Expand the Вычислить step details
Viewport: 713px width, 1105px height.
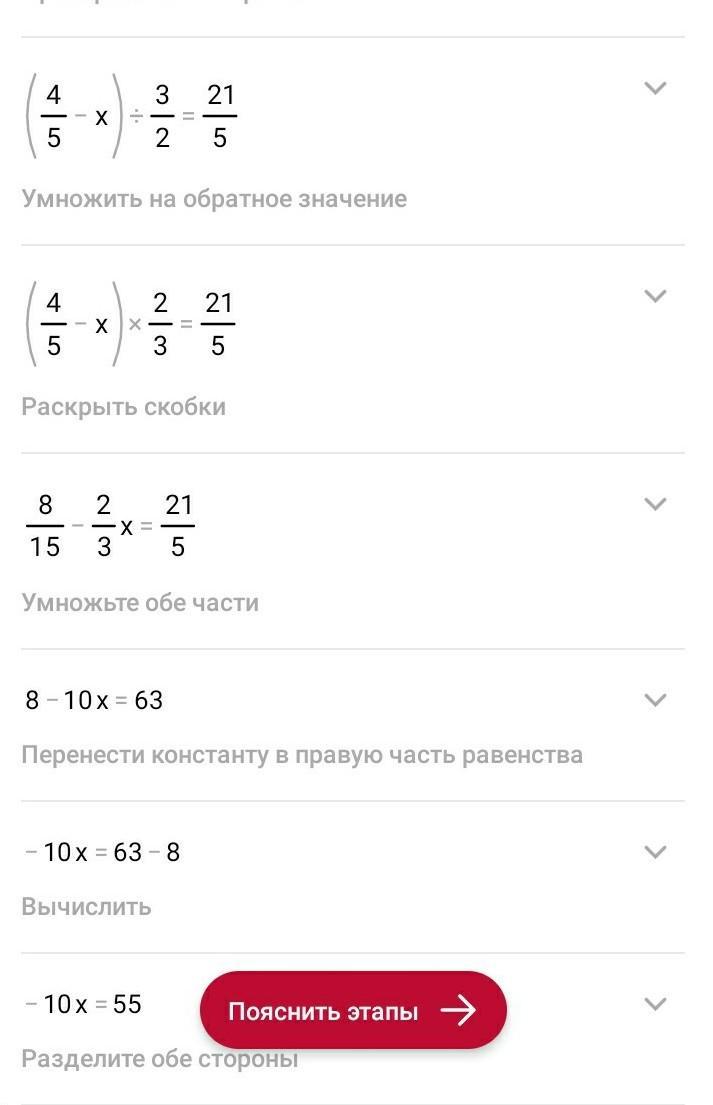(x=655, y=852)
